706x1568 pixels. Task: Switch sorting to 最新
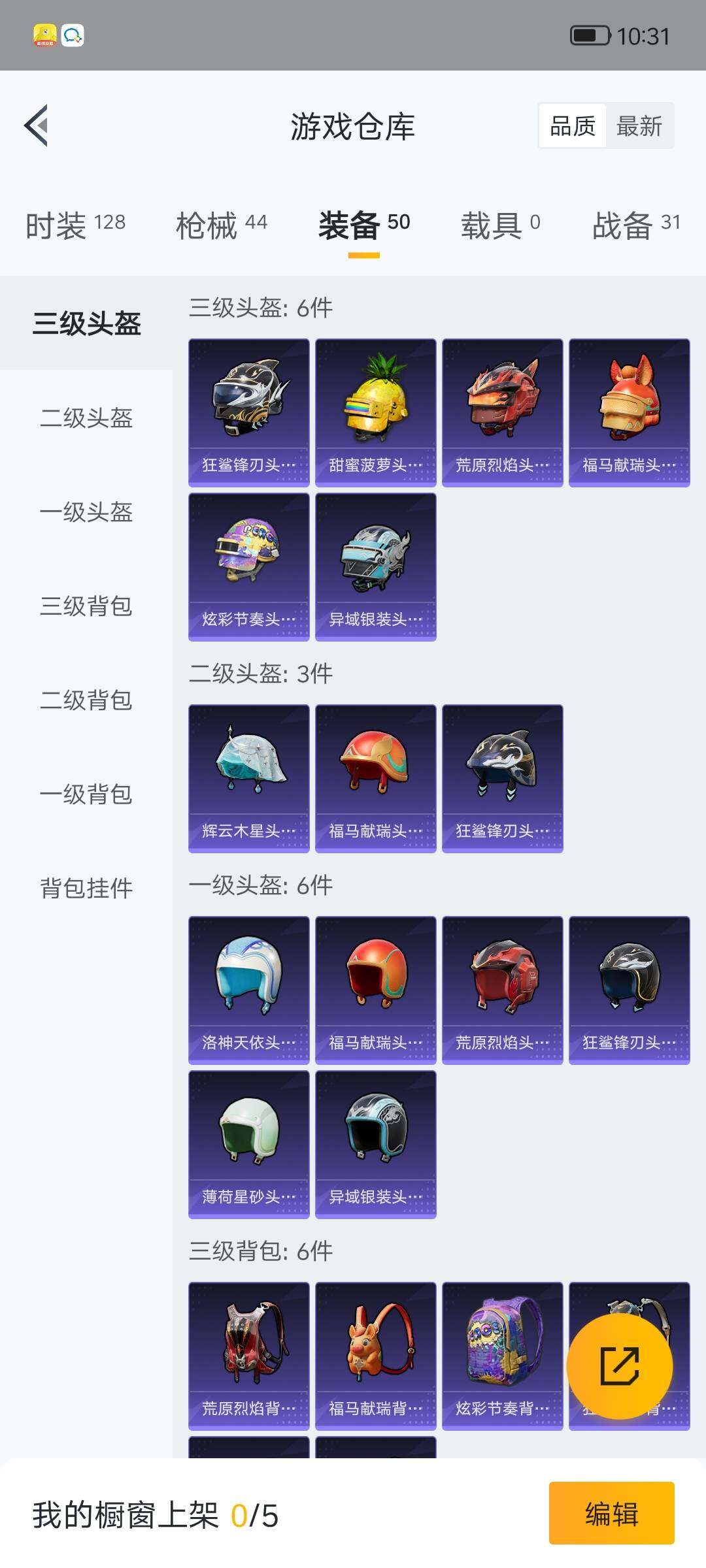click(x=640, y=125)
